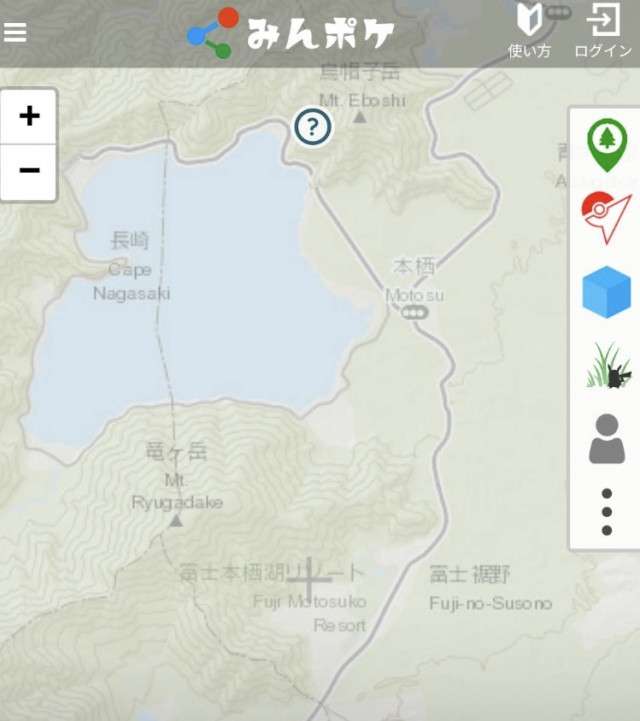
Task: Open the 使い方 usage guide
Action: tap(530, 31)
